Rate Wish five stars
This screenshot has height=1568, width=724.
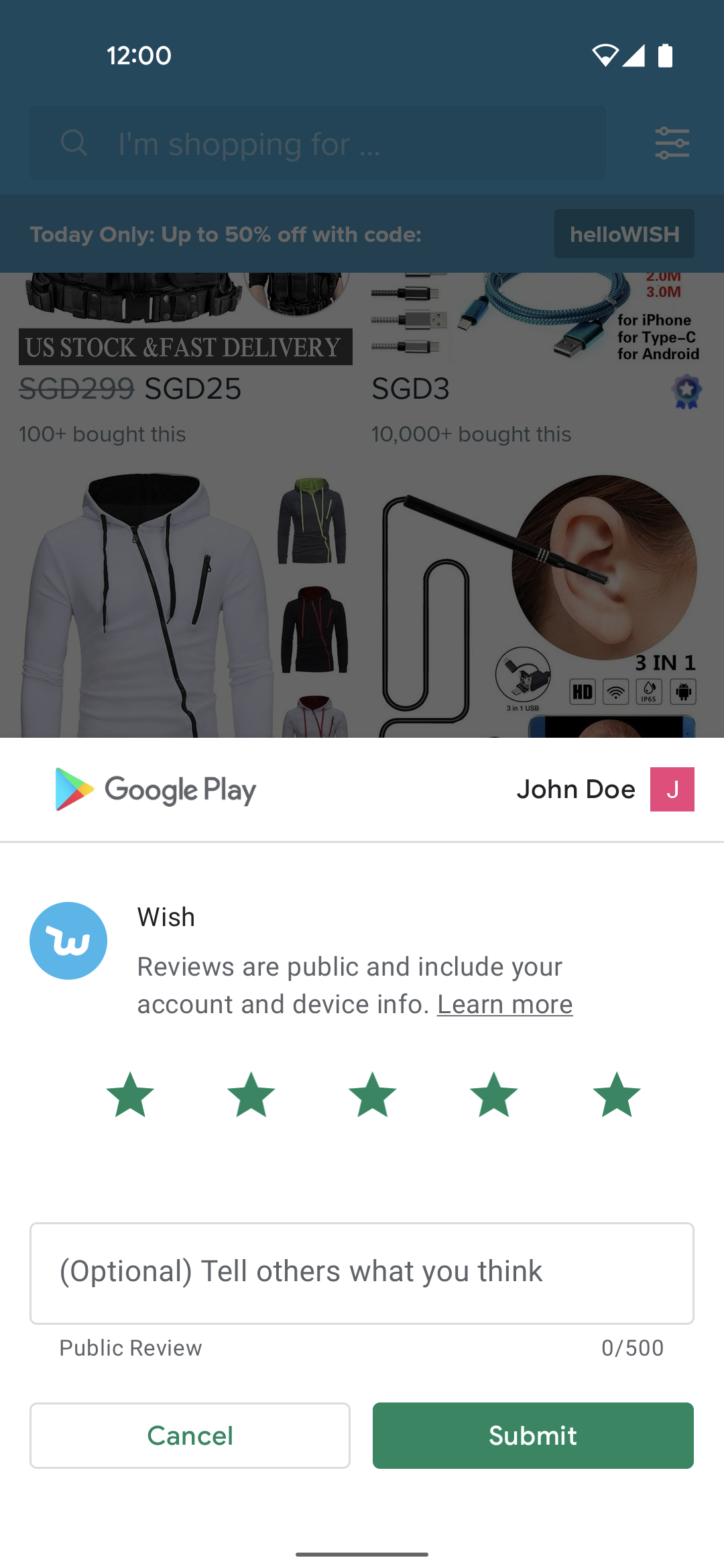[617, 1095]
